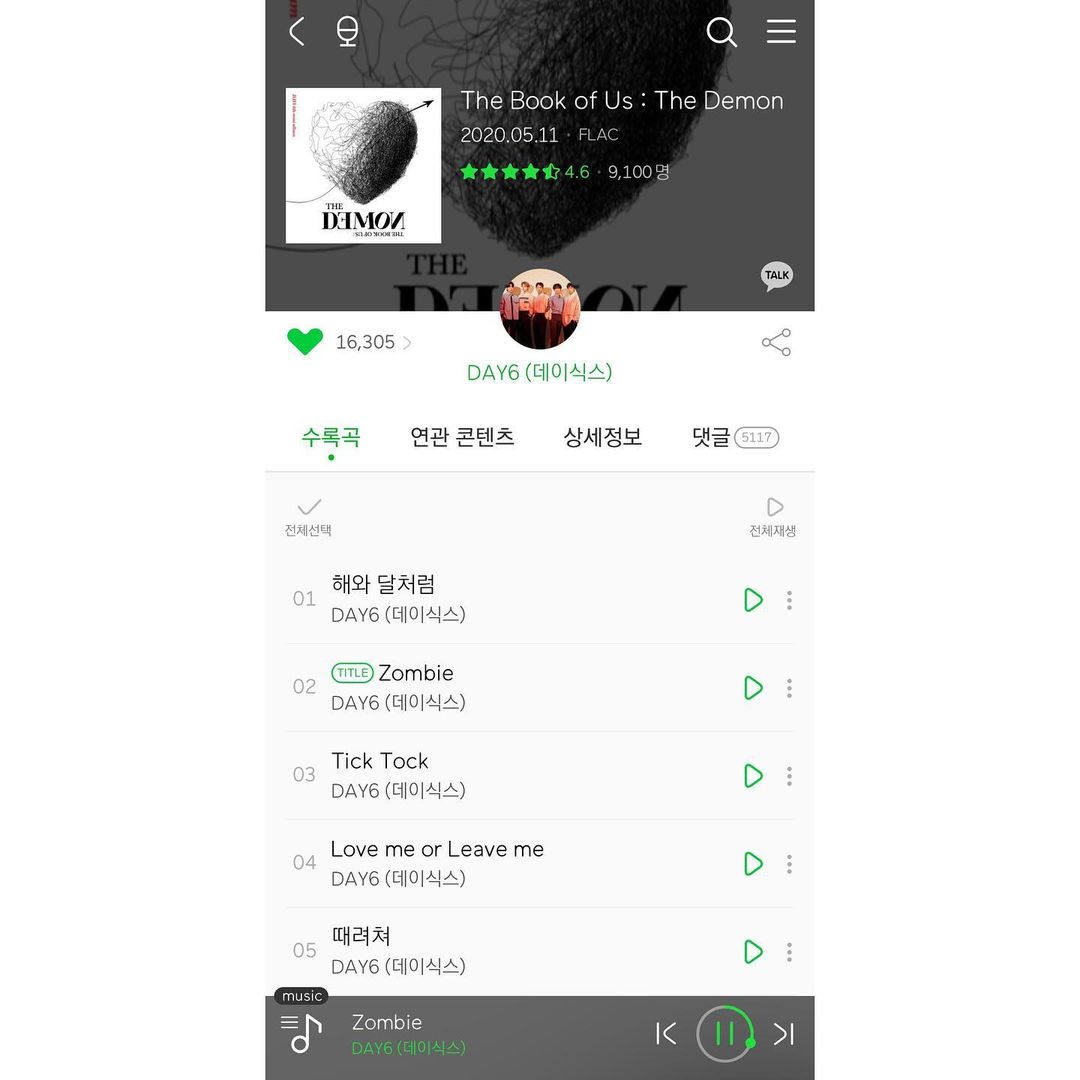Open the search magnifier
This screenshot has width=1080, height=1080.
click(x=721, y=32)
